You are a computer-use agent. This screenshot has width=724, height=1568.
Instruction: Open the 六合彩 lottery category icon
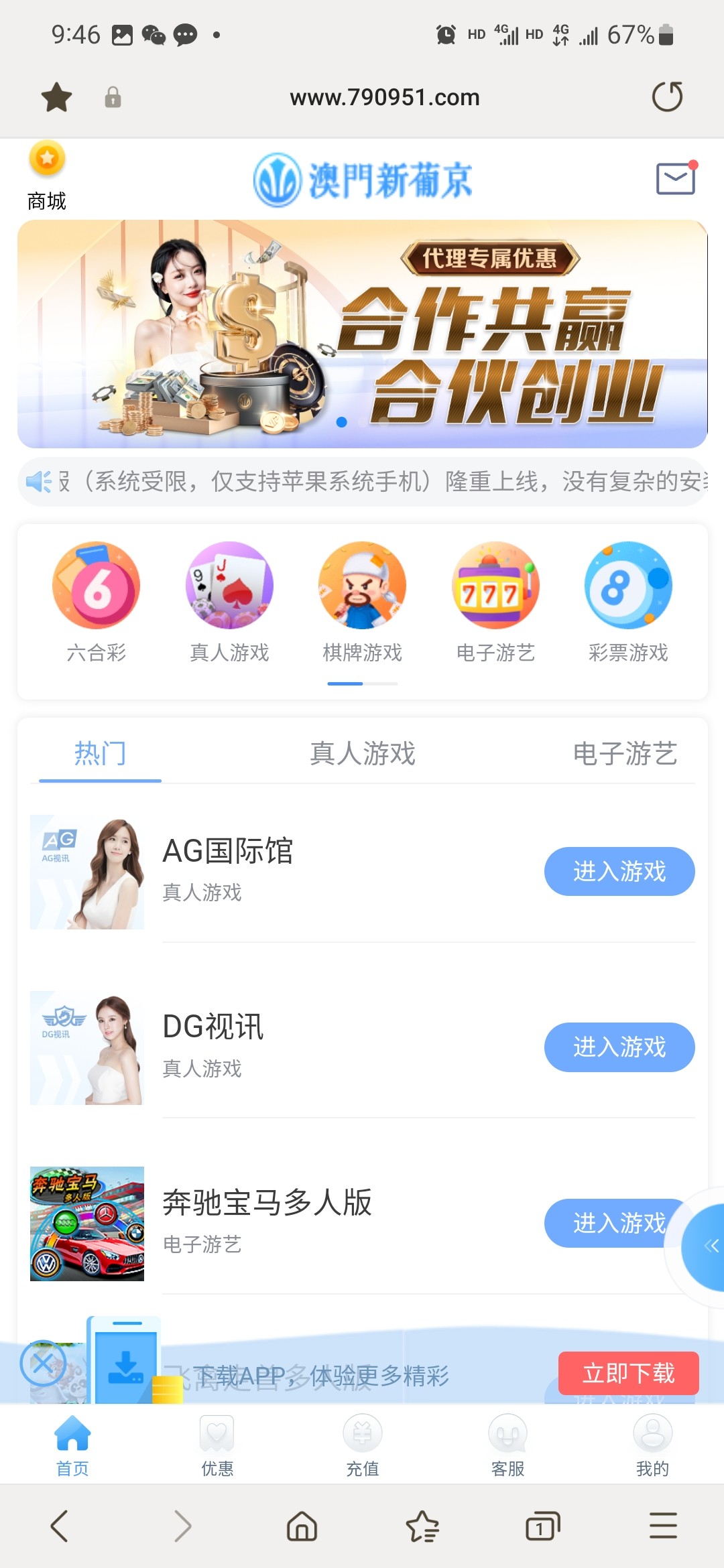pyautogui.click(x=96, y=585)
